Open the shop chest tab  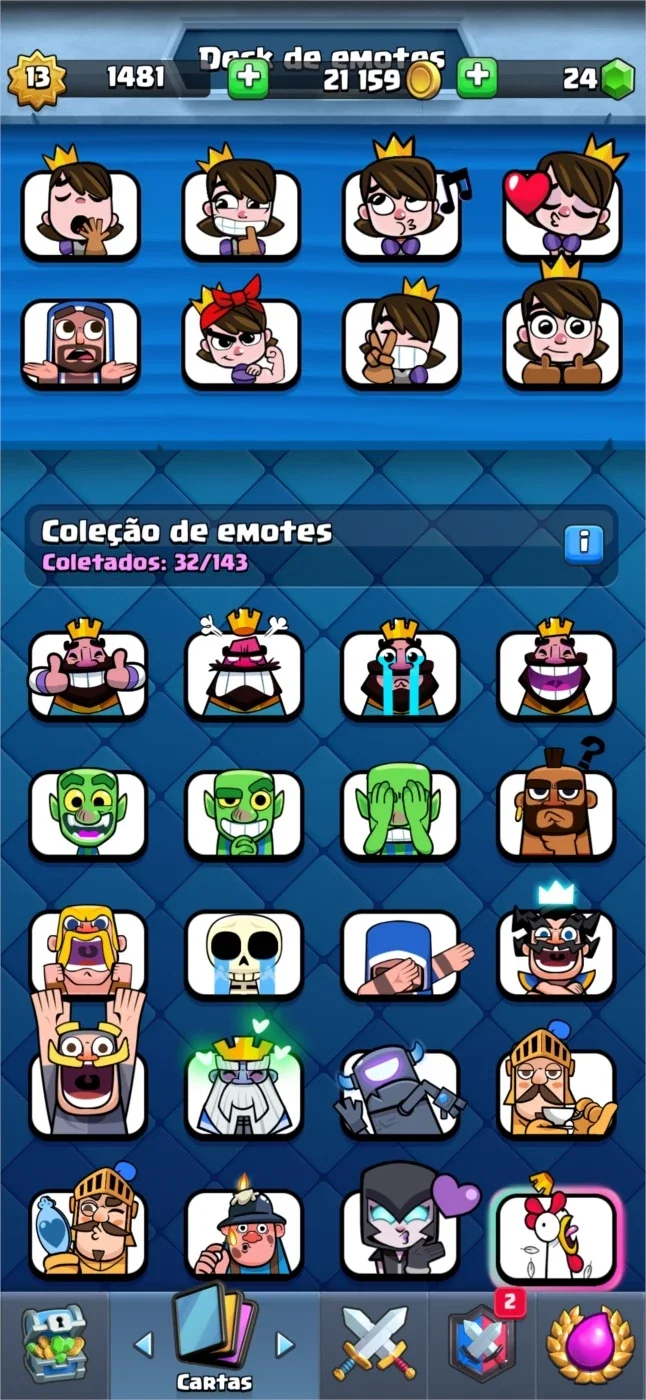point(54,1345)
